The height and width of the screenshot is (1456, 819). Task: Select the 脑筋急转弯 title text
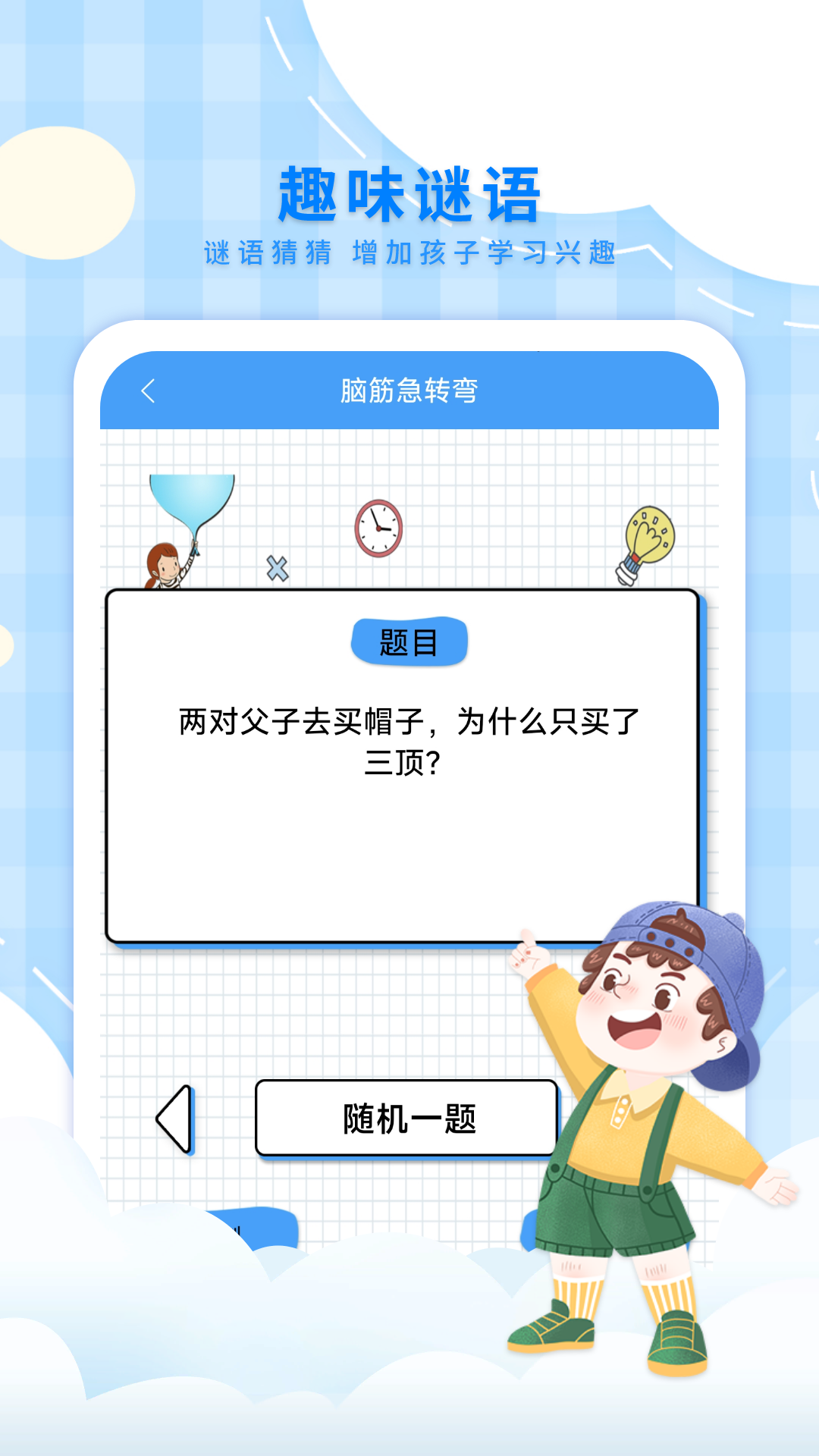coord(409,391)
